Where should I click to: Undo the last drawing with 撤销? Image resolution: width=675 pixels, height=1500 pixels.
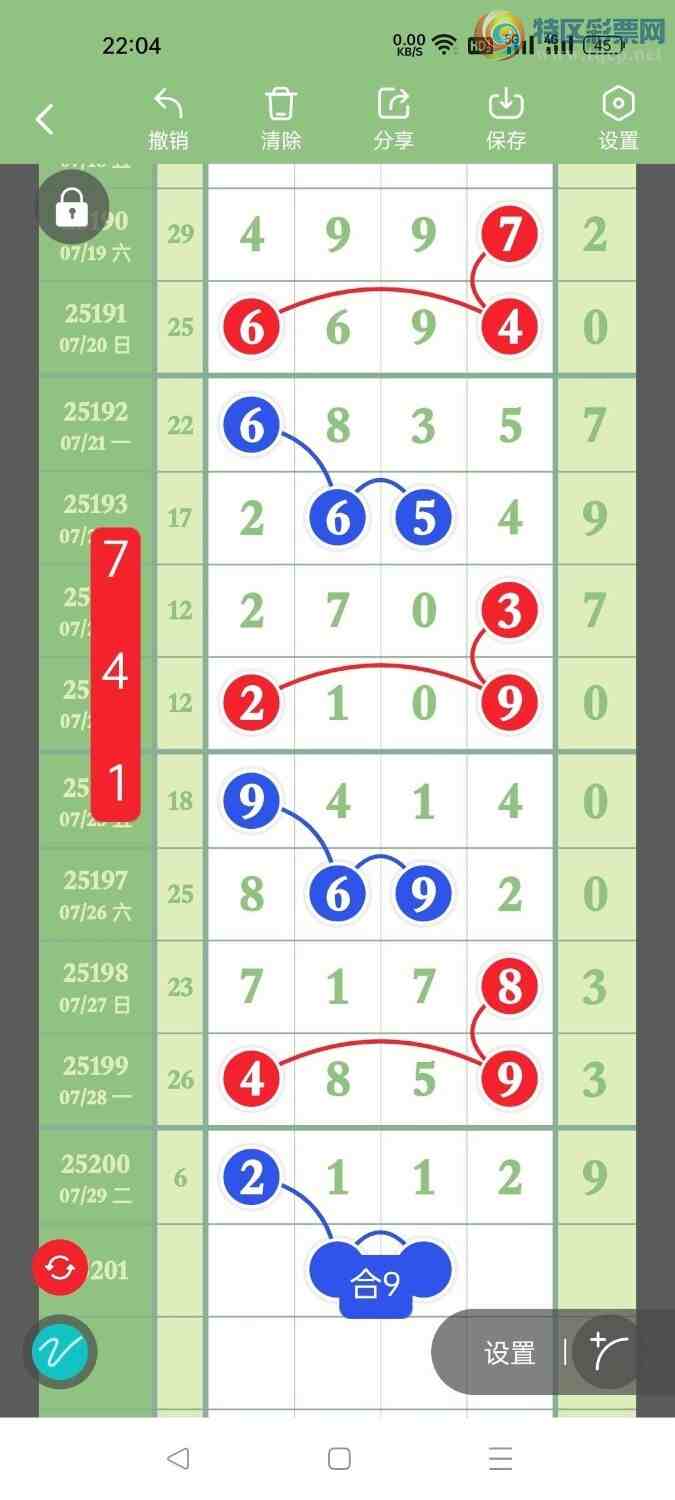click(168, 118)
